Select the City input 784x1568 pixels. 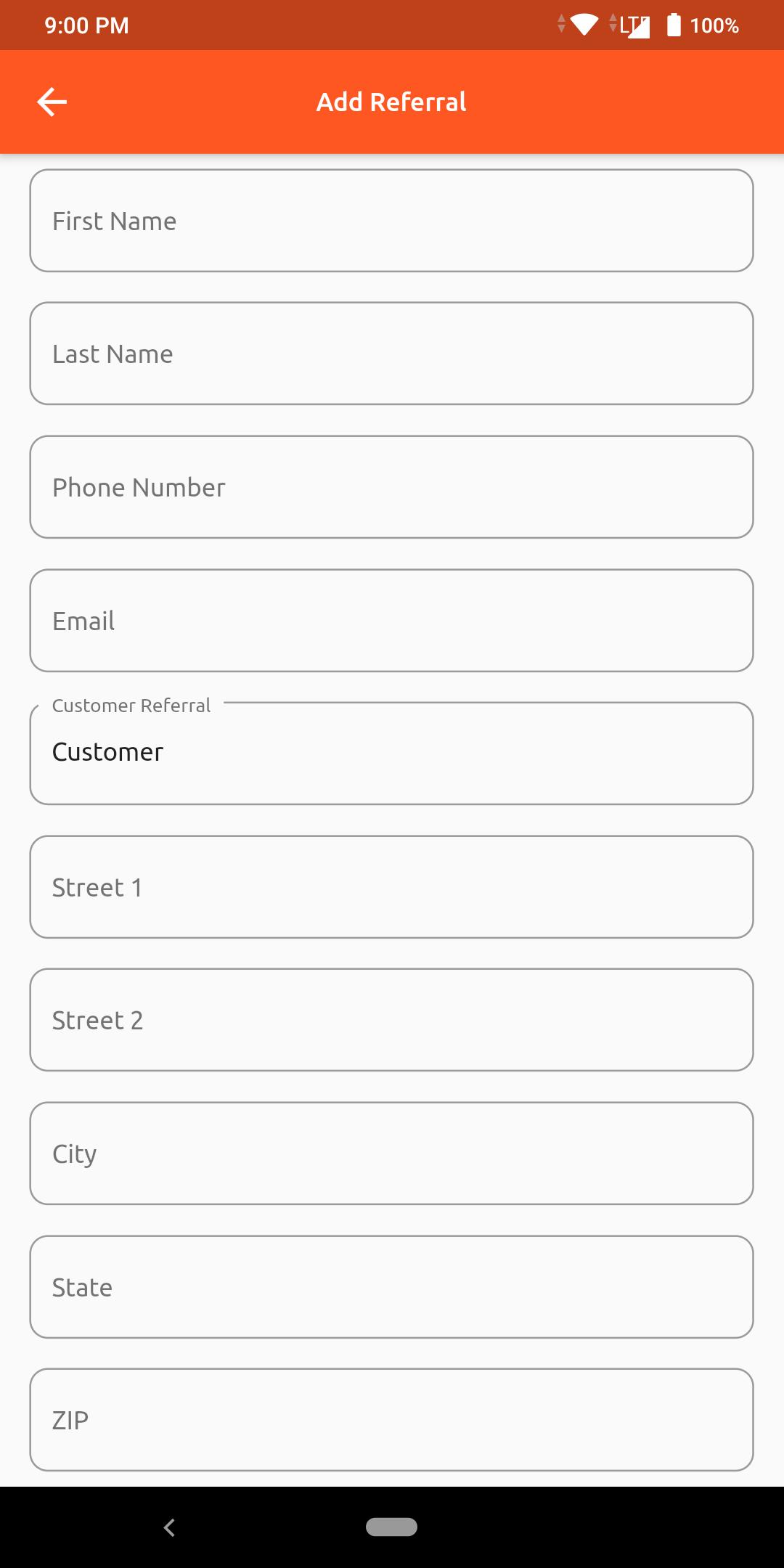391,1153
